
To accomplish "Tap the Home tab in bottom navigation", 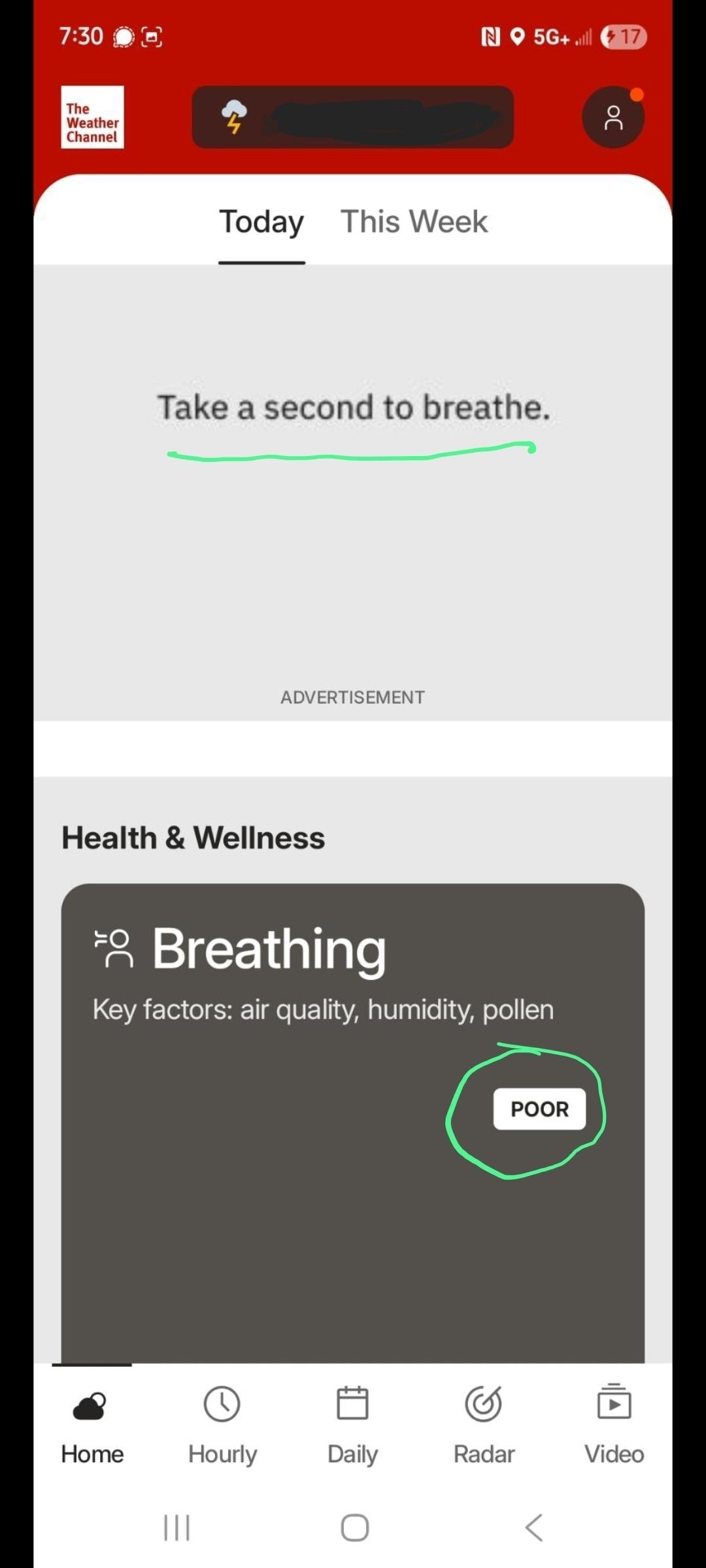I will pyautogui.click(x=92, y=1424).
